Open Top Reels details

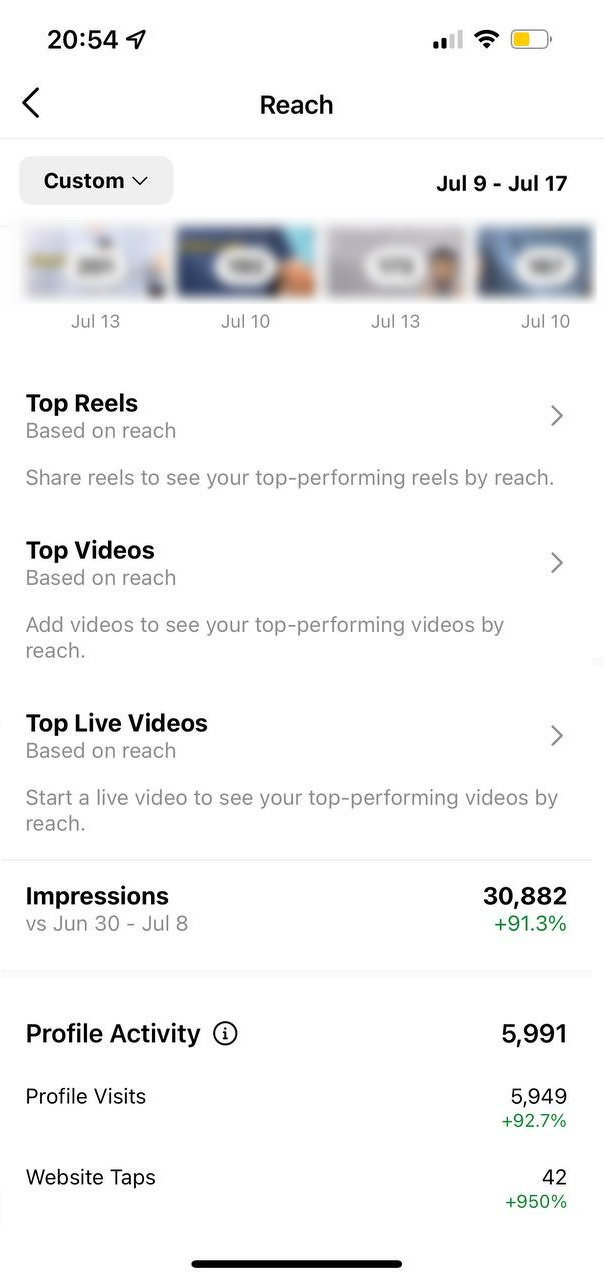557,416
